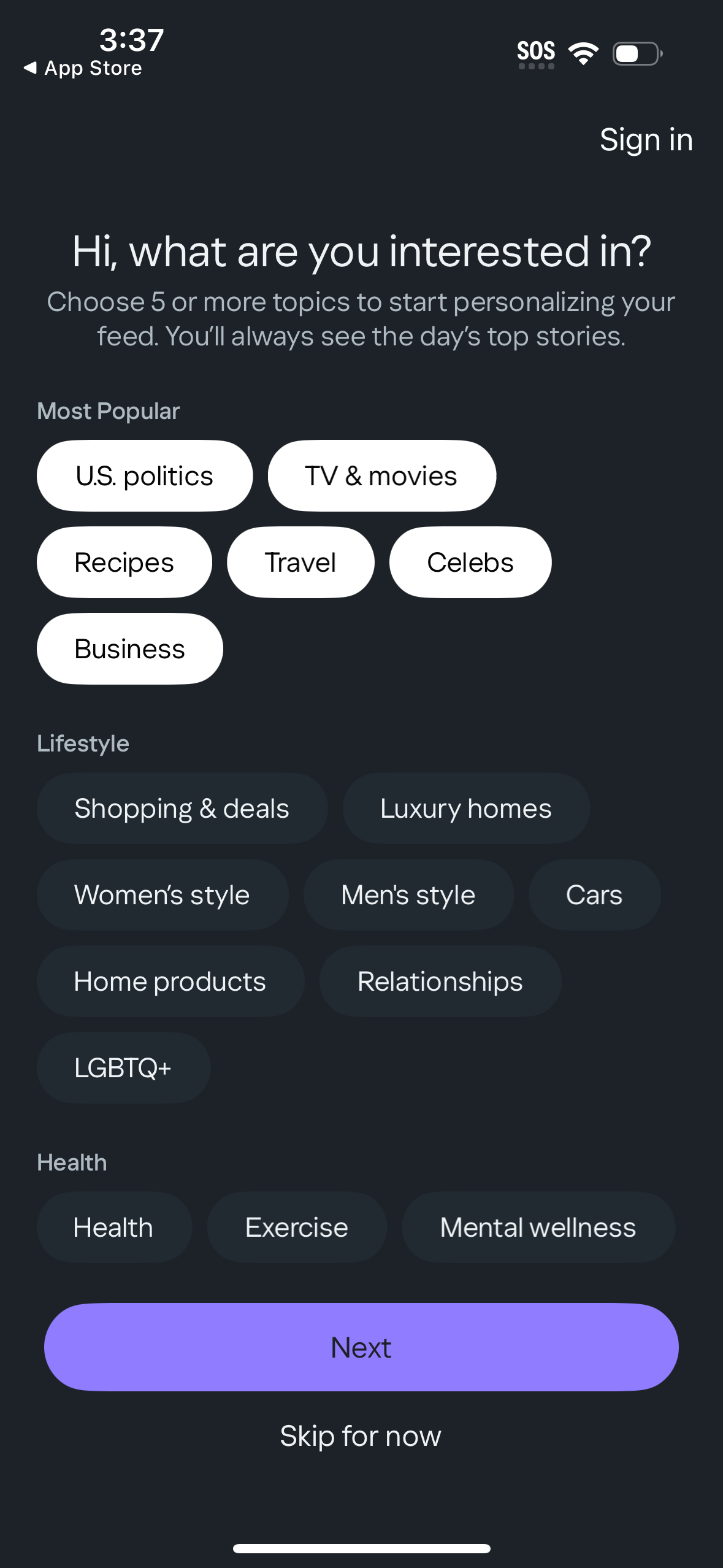Select the Men's style topic
The height and width of the screenshot is (1568, 723).
tap(408, 894)
